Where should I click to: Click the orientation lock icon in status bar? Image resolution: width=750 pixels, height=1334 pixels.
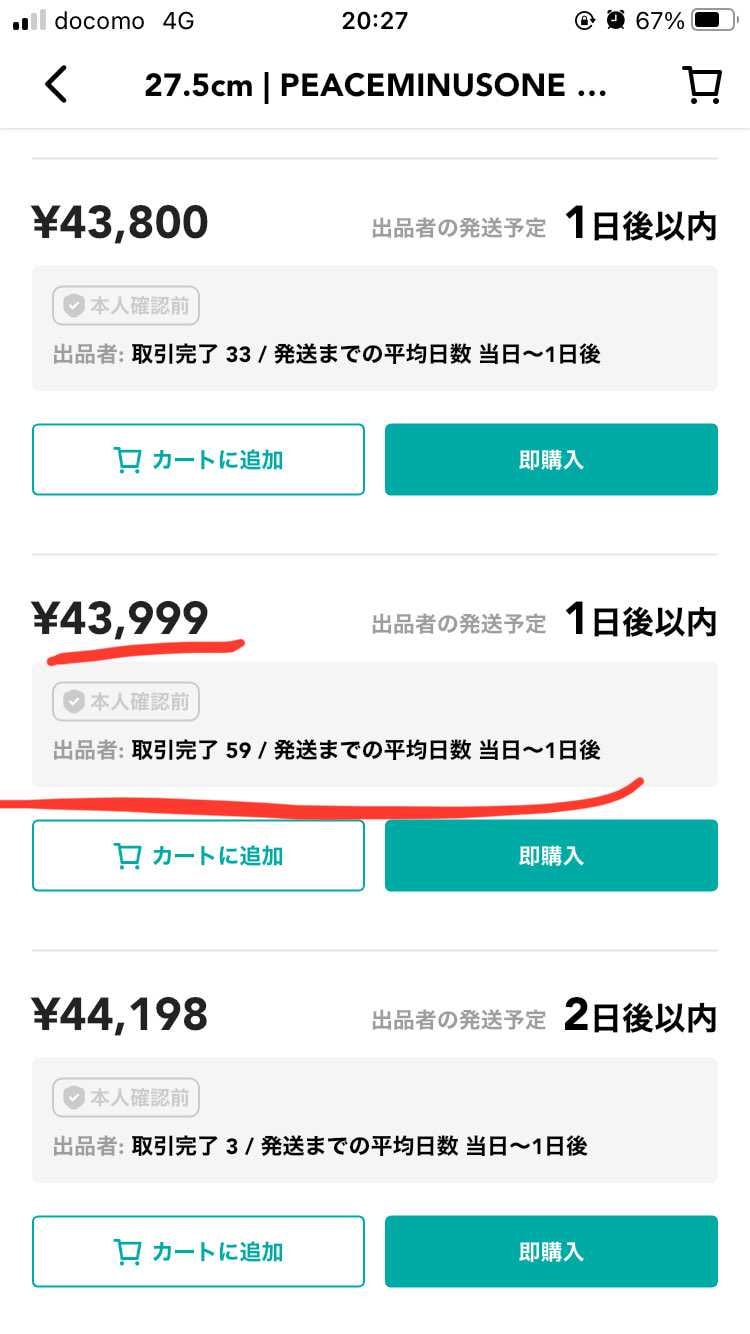pos(585,19)
